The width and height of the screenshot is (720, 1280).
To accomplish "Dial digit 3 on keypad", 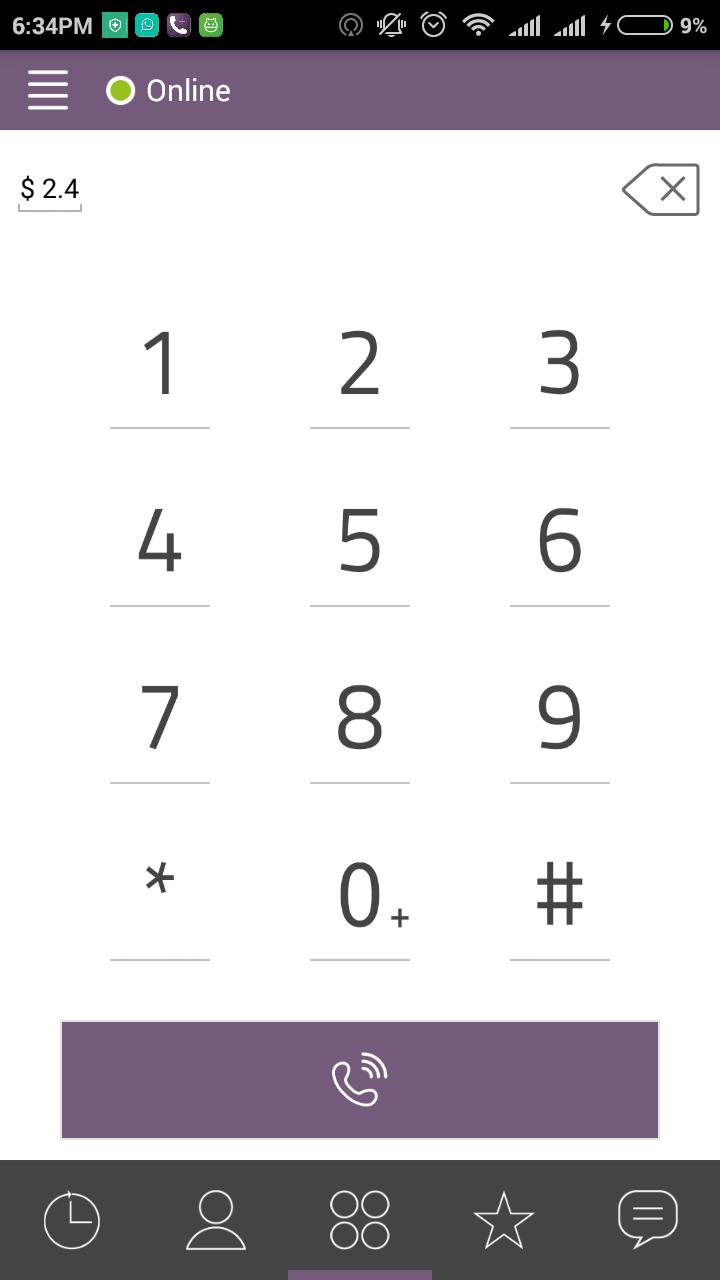I will pos(560,364).
